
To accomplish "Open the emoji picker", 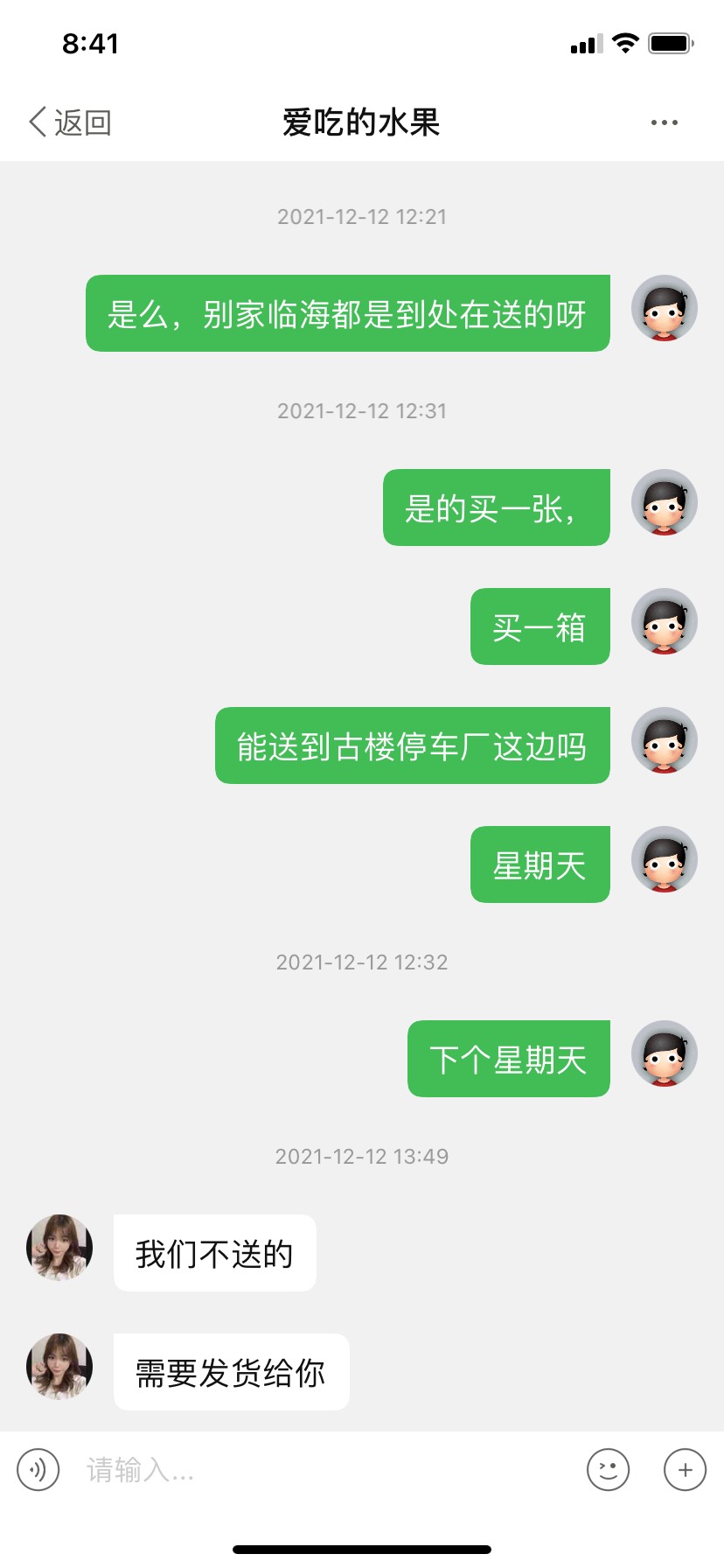I will (609, 1469).
